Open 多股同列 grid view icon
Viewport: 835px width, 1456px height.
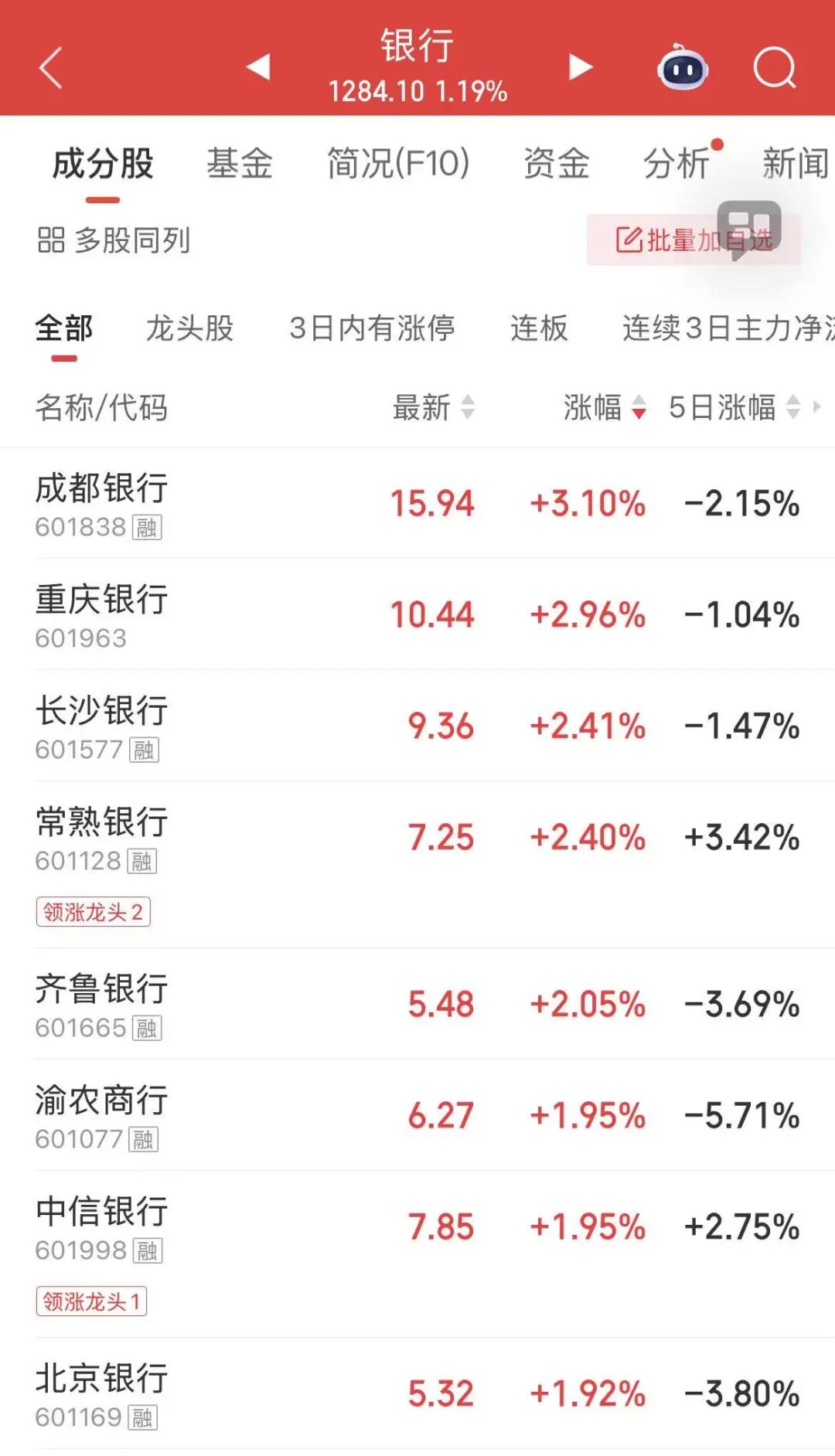click(51, 240)
